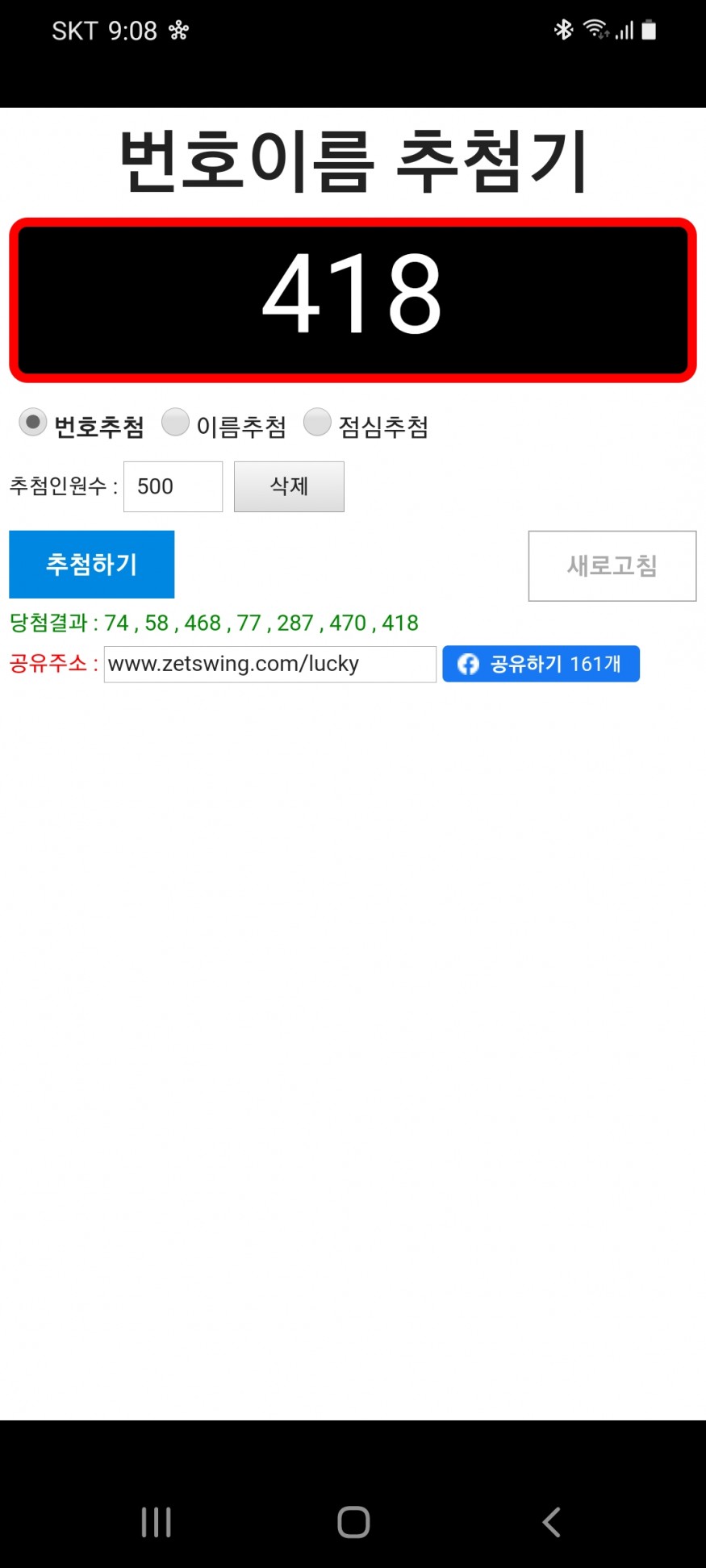
Task: Start the draw with 추첨하기
Action: pos(92,565)
